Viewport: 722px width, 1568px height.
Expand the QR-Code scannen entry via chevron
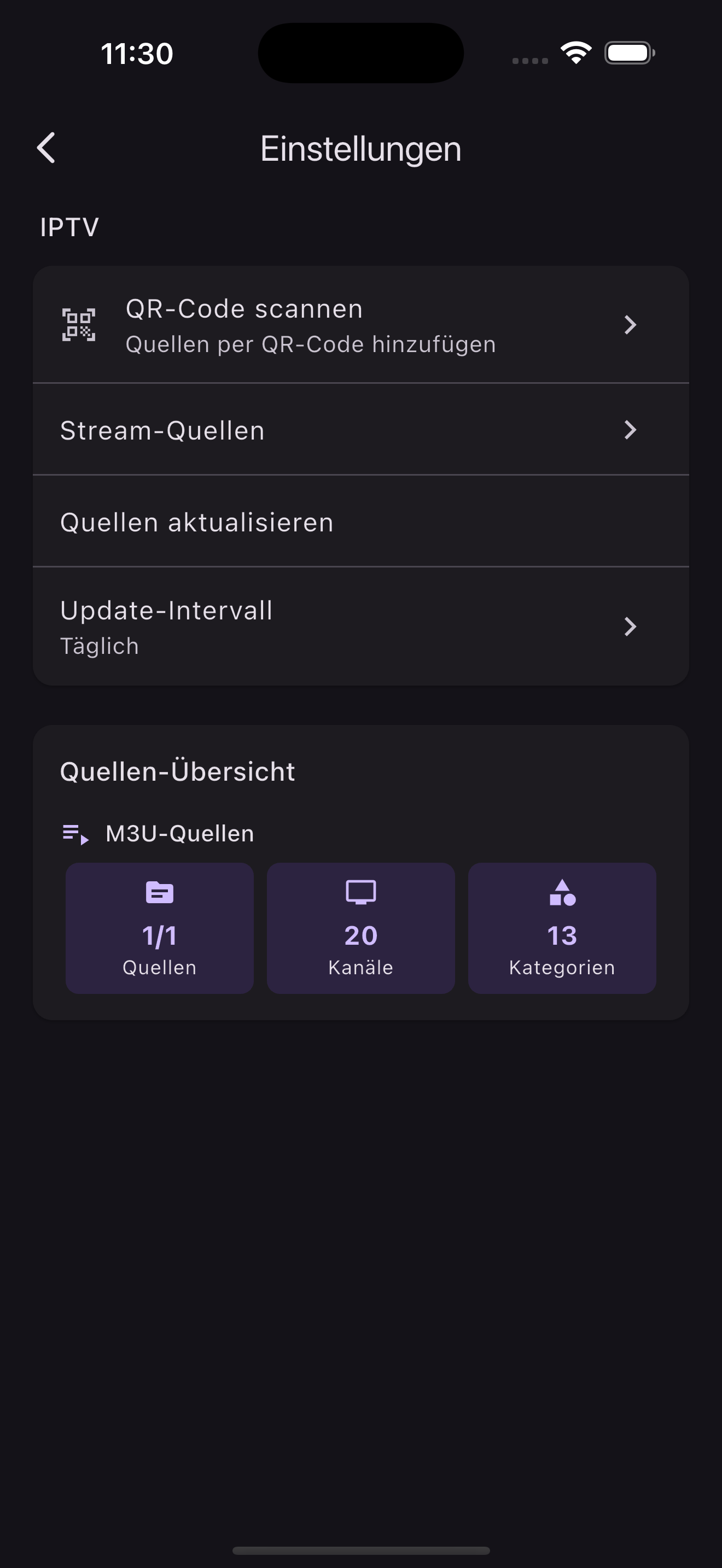(631, 325)
